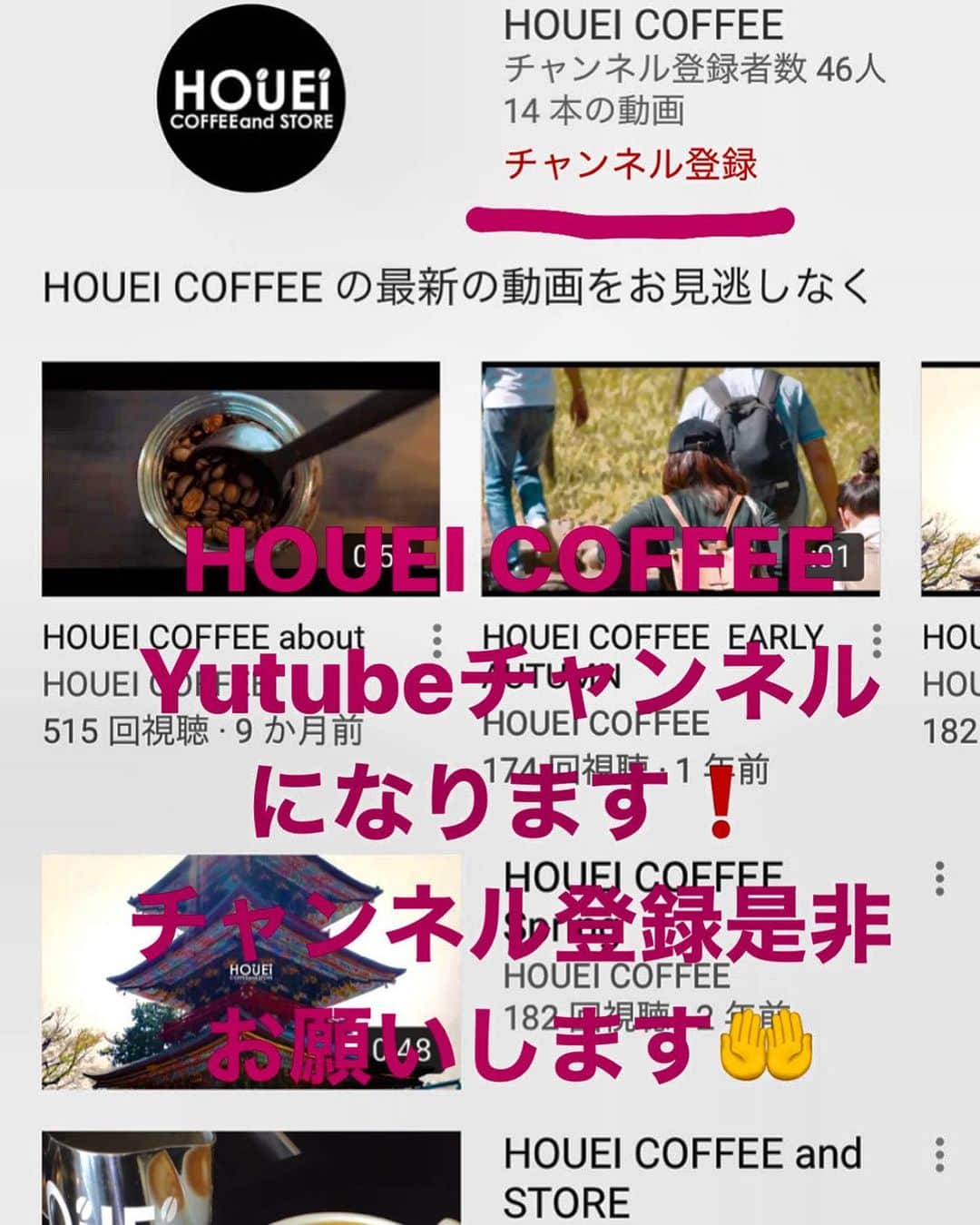Expand the HOUEI COFFEE about video menu

click(x=436, y=641)
